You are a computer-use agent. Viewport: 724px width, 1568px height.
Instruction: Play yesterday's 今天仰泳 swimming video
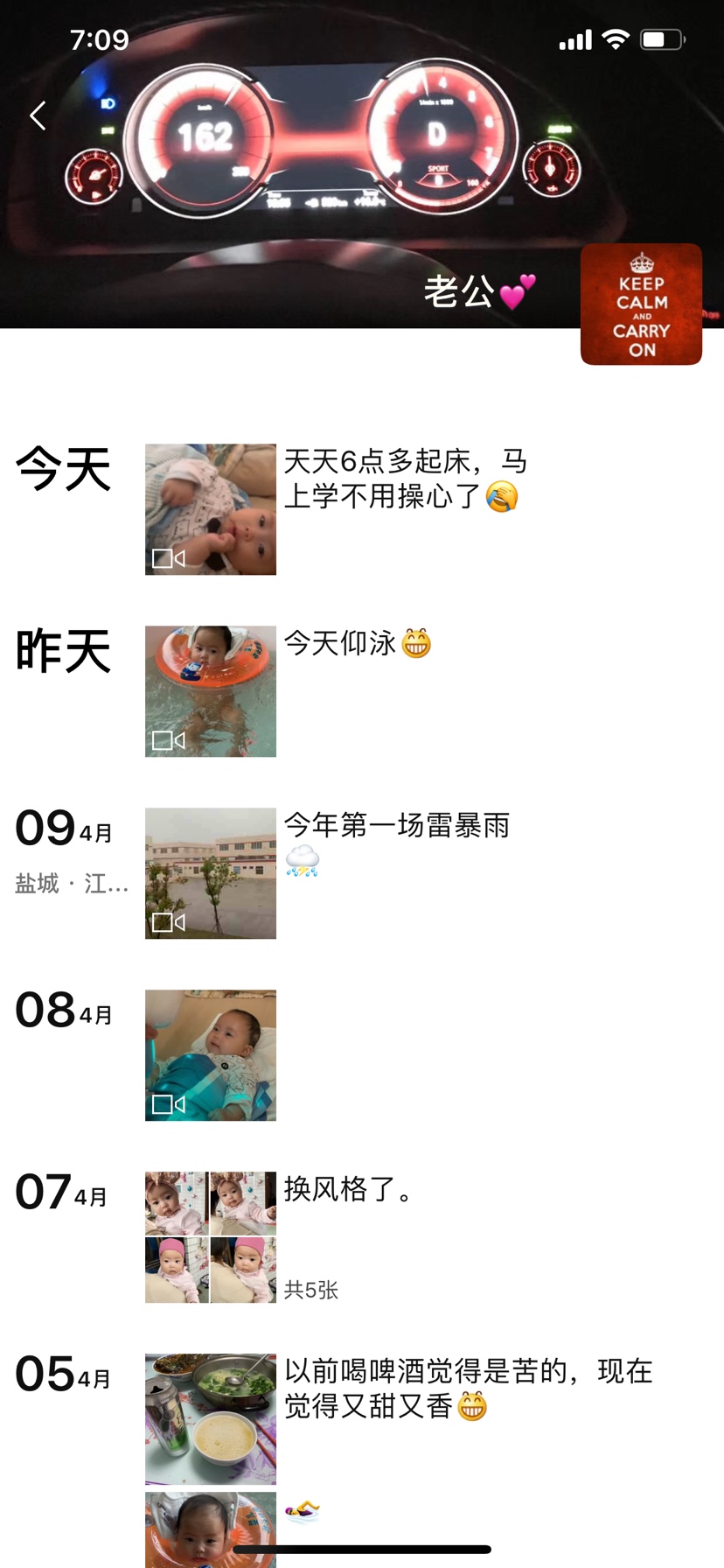pos(211,691)
